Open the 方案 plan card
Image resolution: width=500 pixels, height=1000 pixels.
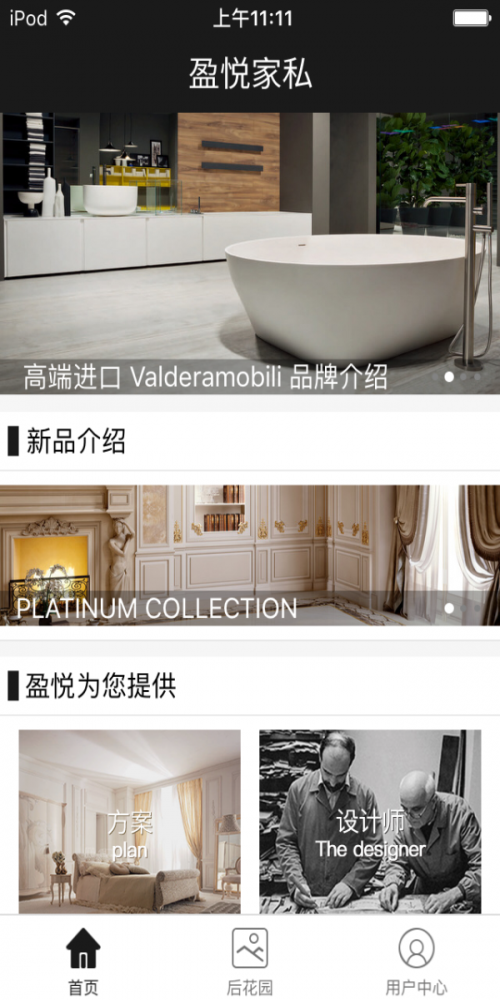pos(129,821)
